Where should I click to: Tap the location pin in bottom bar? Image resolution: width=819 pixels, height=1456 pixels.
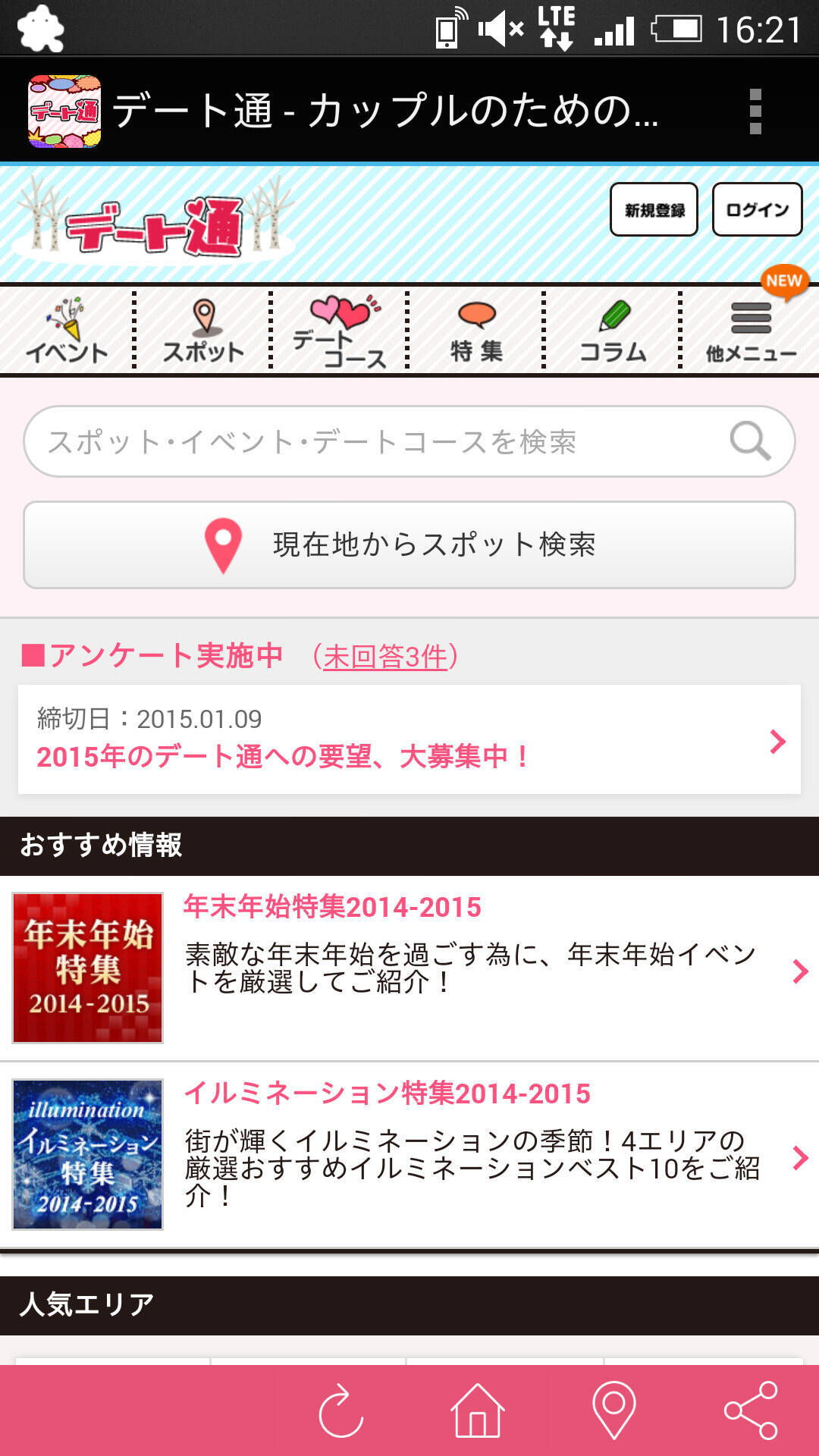pos(613,1410)
